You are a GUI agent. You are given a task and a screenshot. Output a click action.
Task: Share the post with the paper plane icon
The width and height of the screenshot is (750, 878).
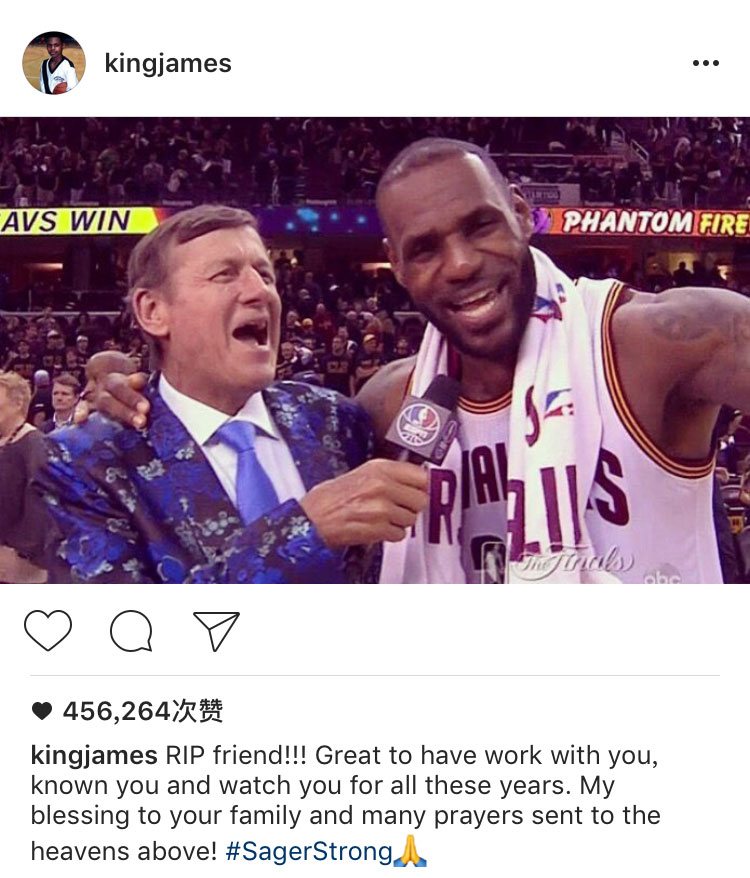point(215,631)
